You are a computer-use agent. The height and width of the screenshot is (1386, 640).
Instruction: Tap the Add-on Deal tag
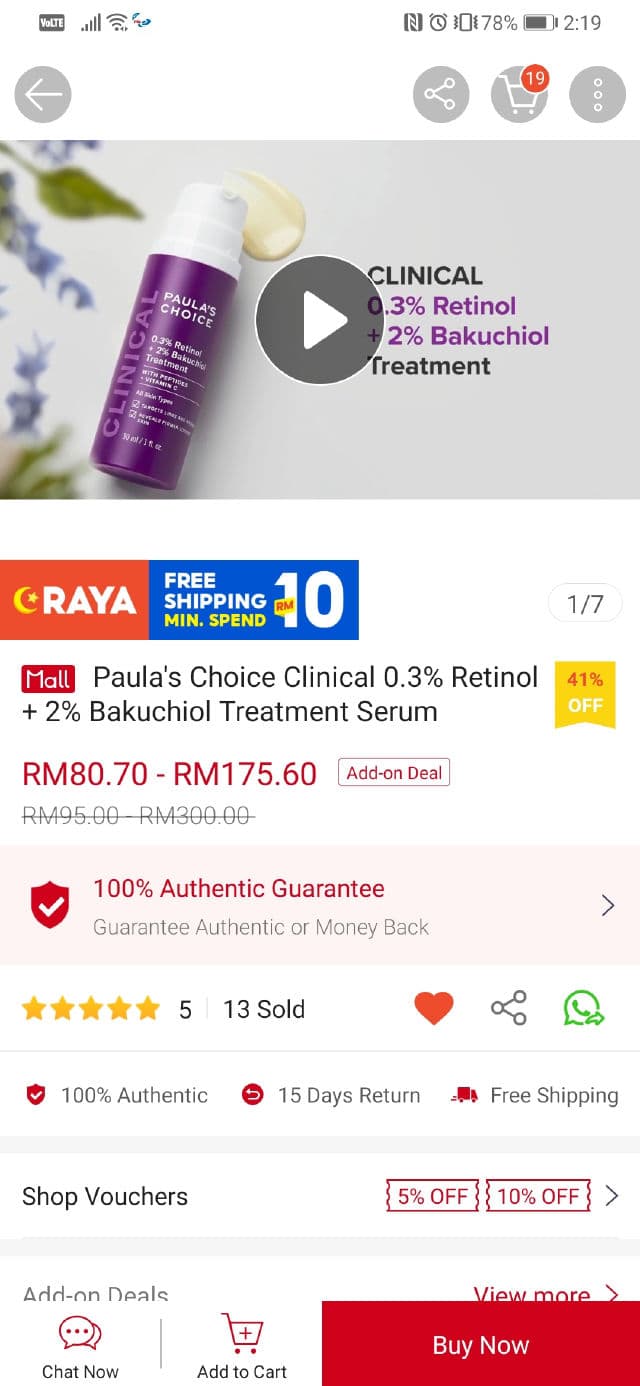(394, 773)
